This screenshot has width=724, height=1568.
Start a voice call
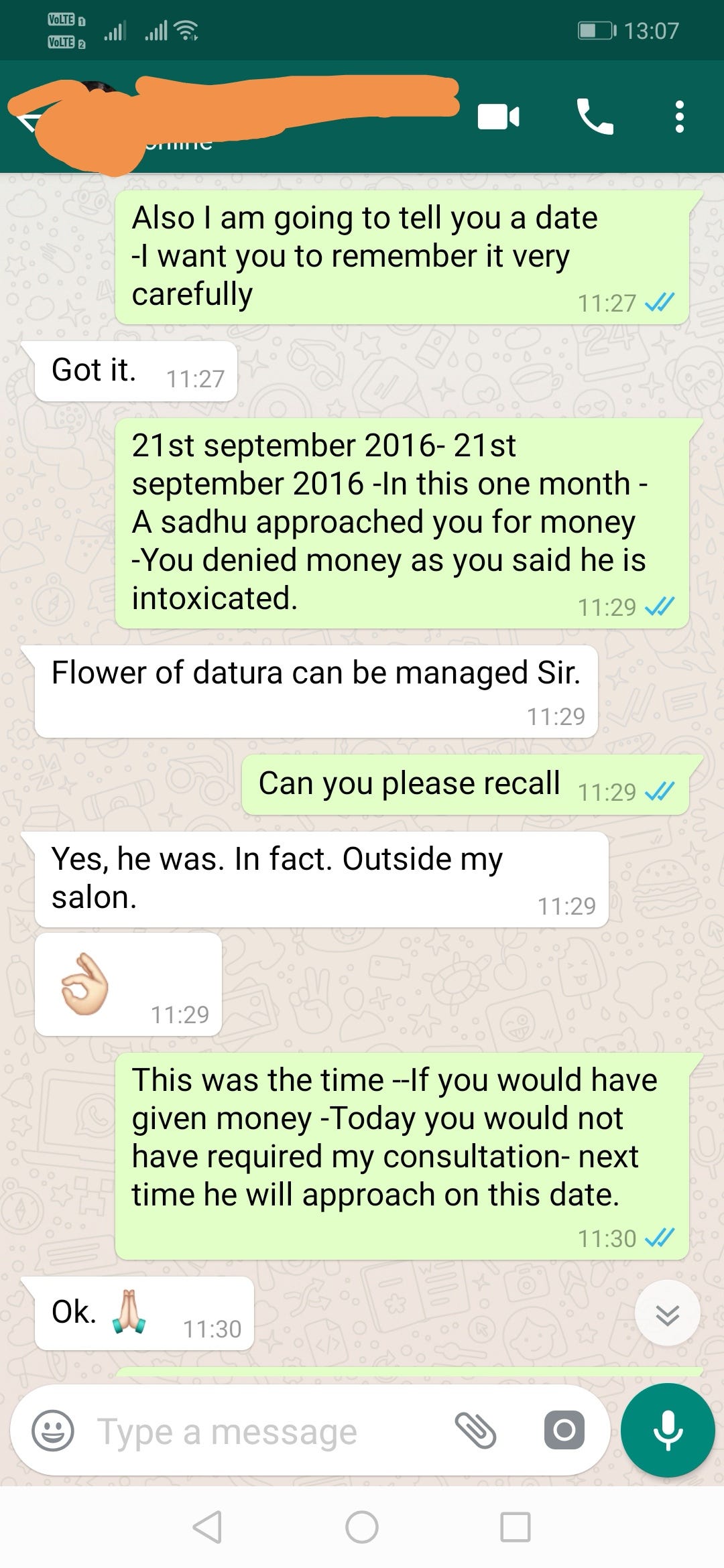pyautogui.click(x=595, y=117)
